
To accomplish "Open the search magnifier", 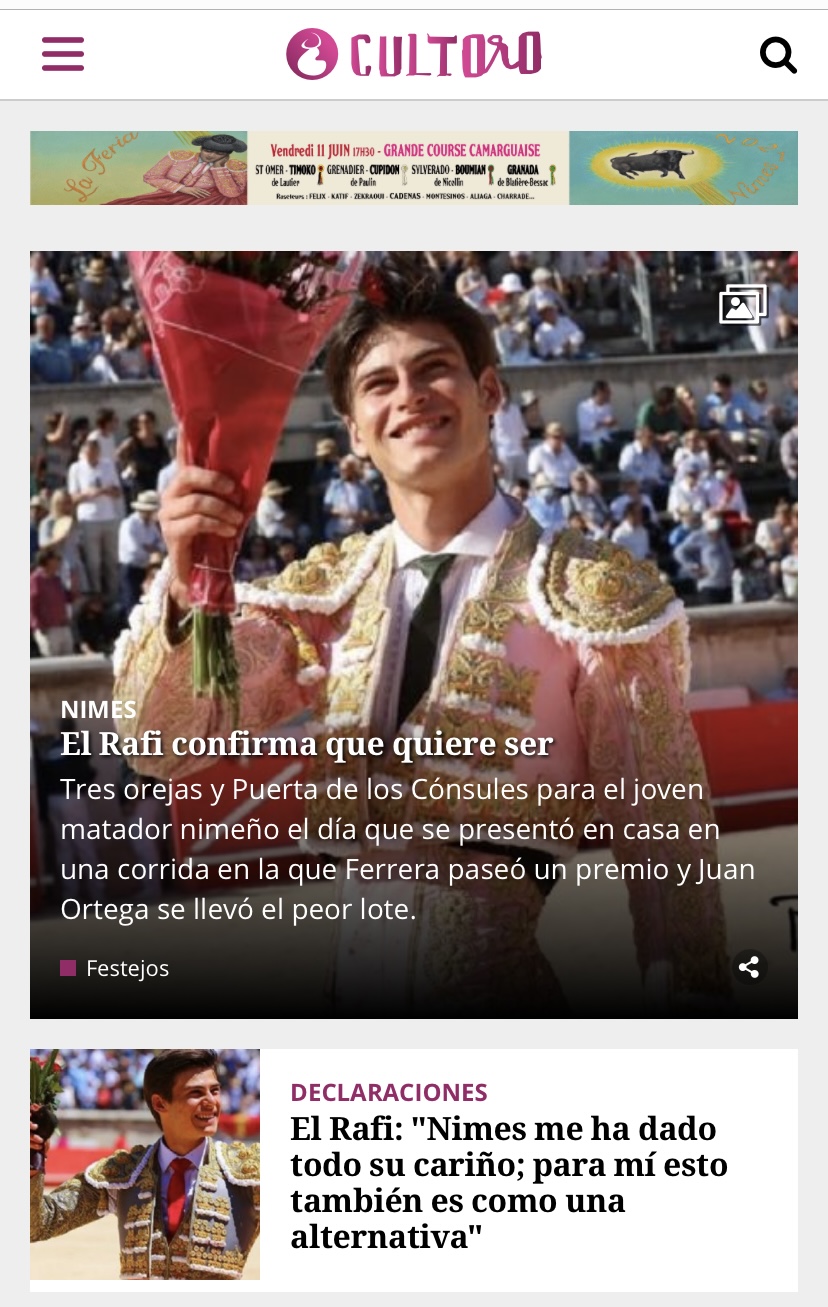I will (x=778, y=55).
